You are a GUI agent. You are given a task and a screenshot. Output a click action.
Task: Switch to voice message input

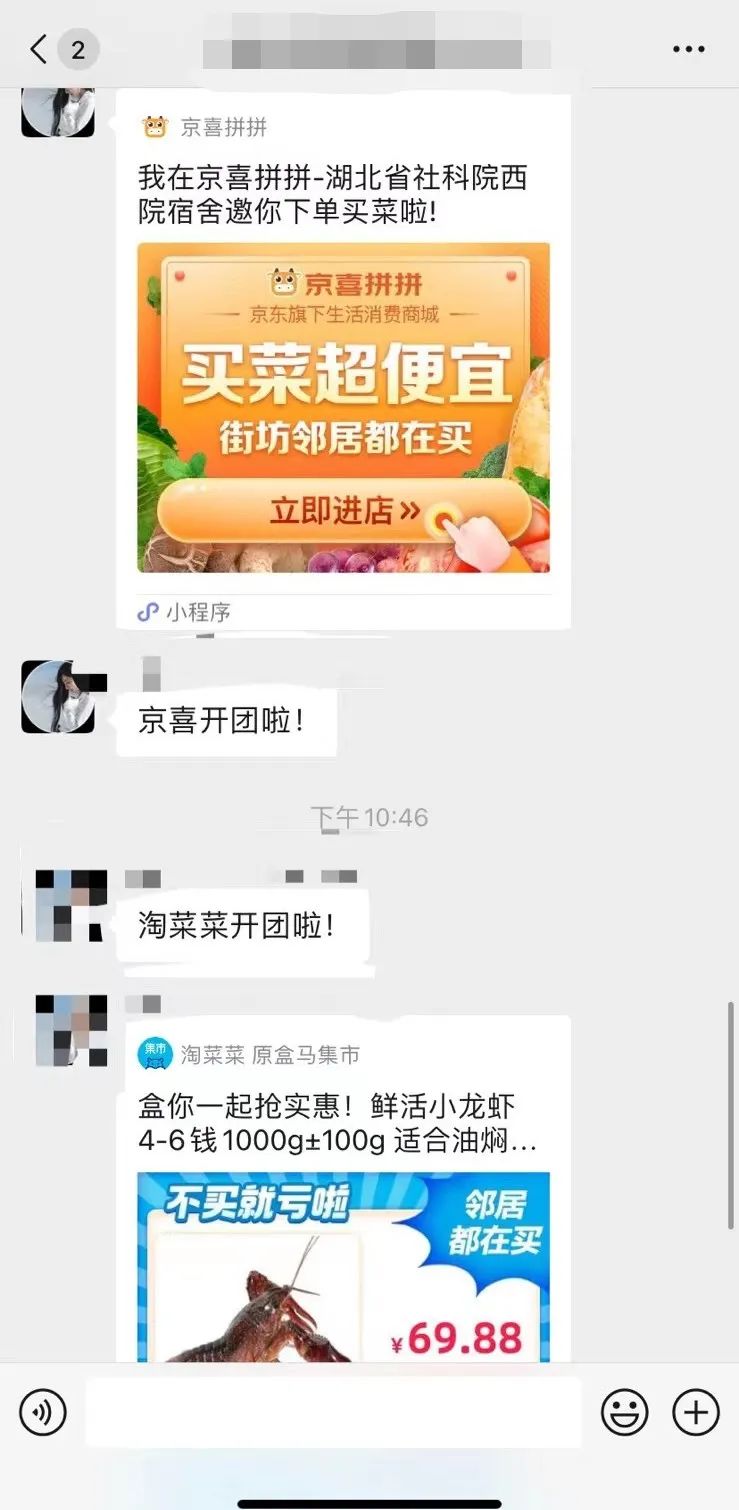pyautogui.click(x=43, y=1412)
